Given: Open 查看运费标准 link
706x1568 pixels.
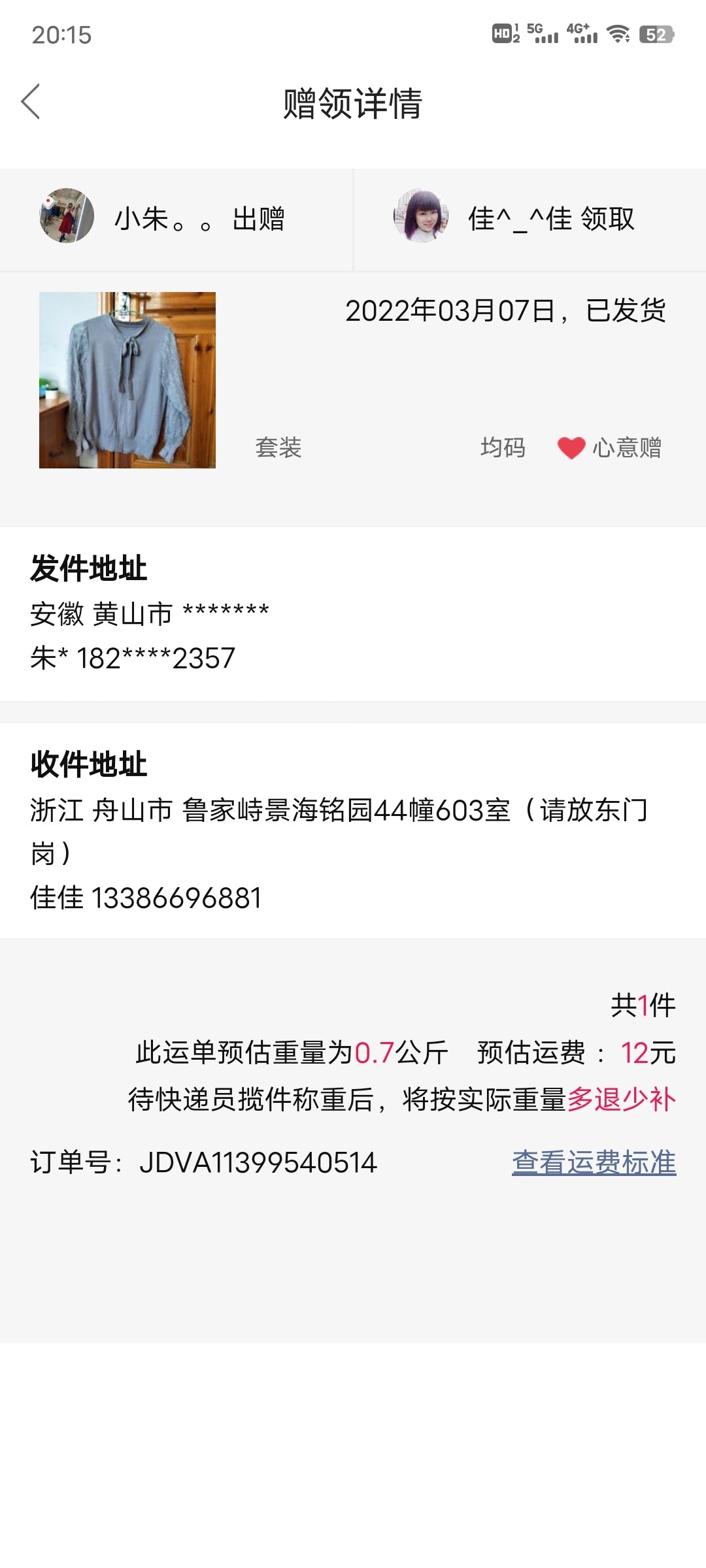Looking at the screenshot, I should pos(594,1163).
